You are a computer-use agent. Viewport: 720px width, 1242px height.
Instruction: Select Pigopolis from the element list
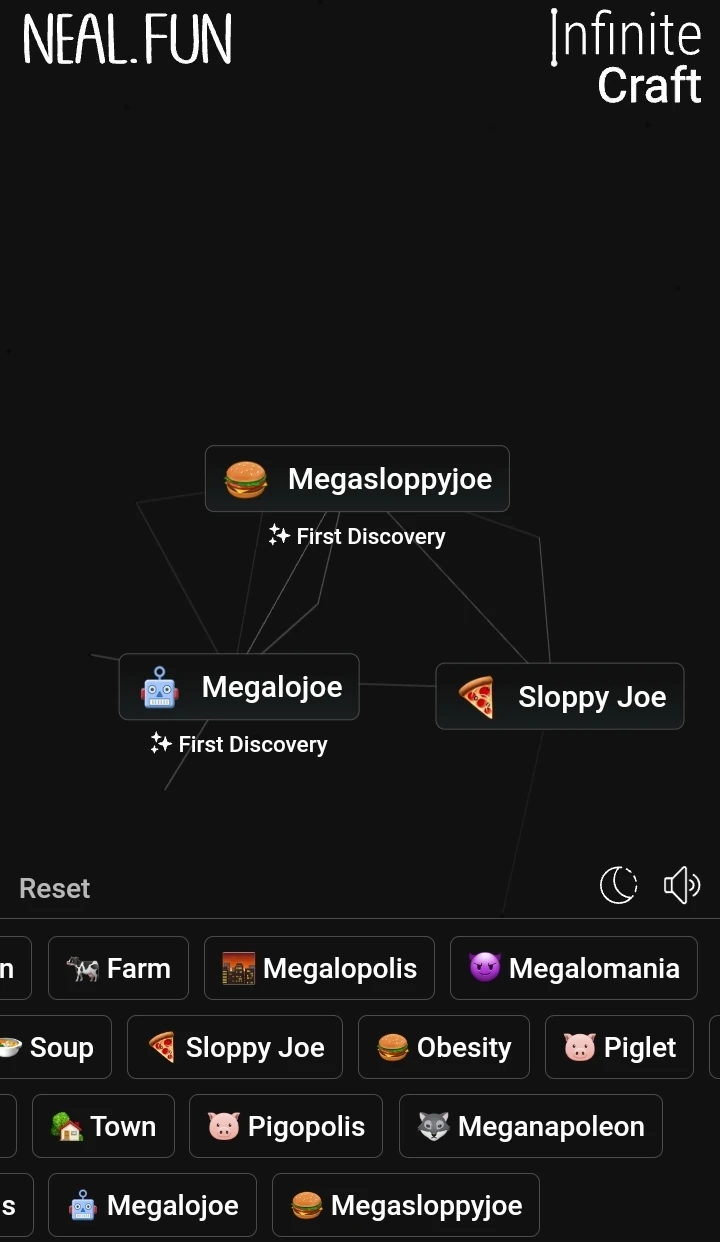coord(286,1126)
